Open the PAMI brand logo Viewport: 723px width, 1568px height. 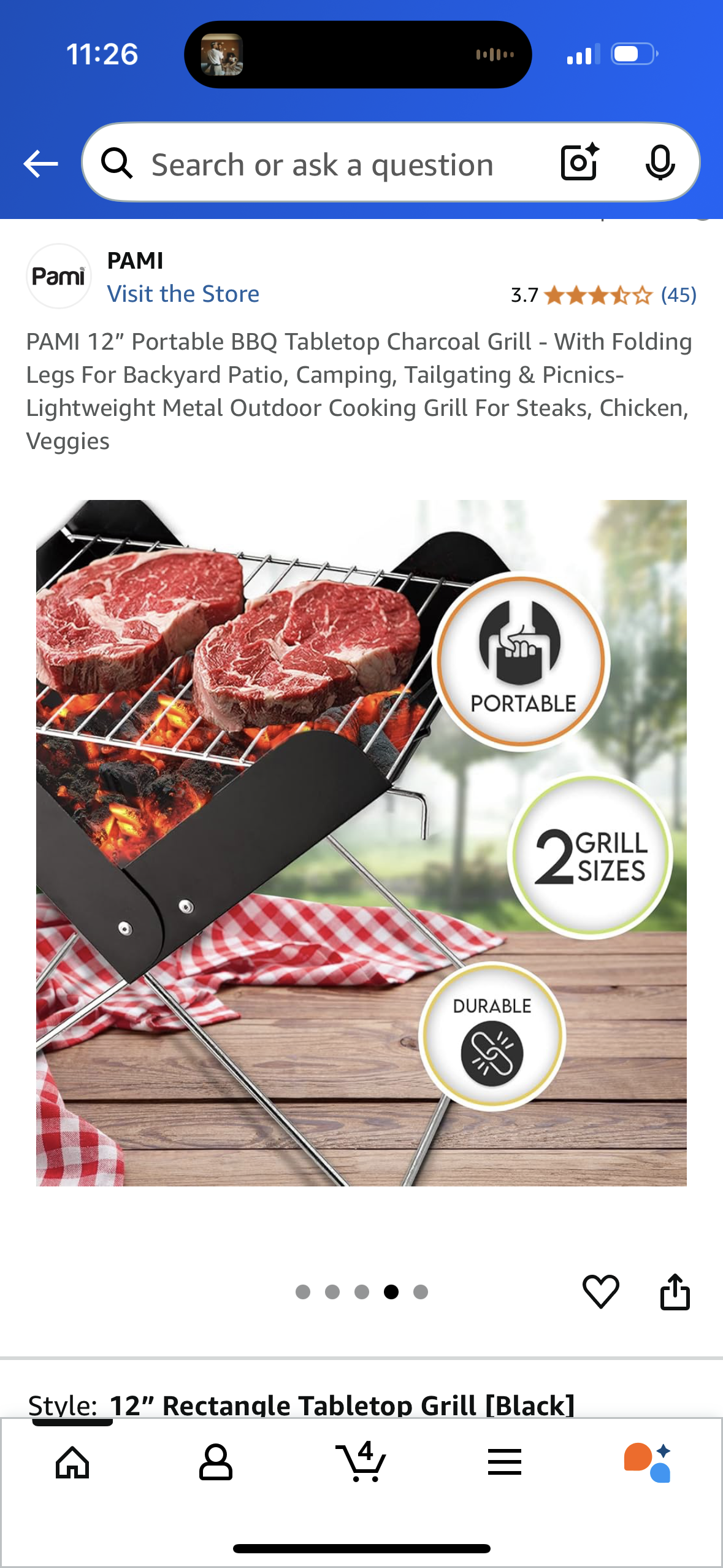pyautogui.click(x=59, y=277)
